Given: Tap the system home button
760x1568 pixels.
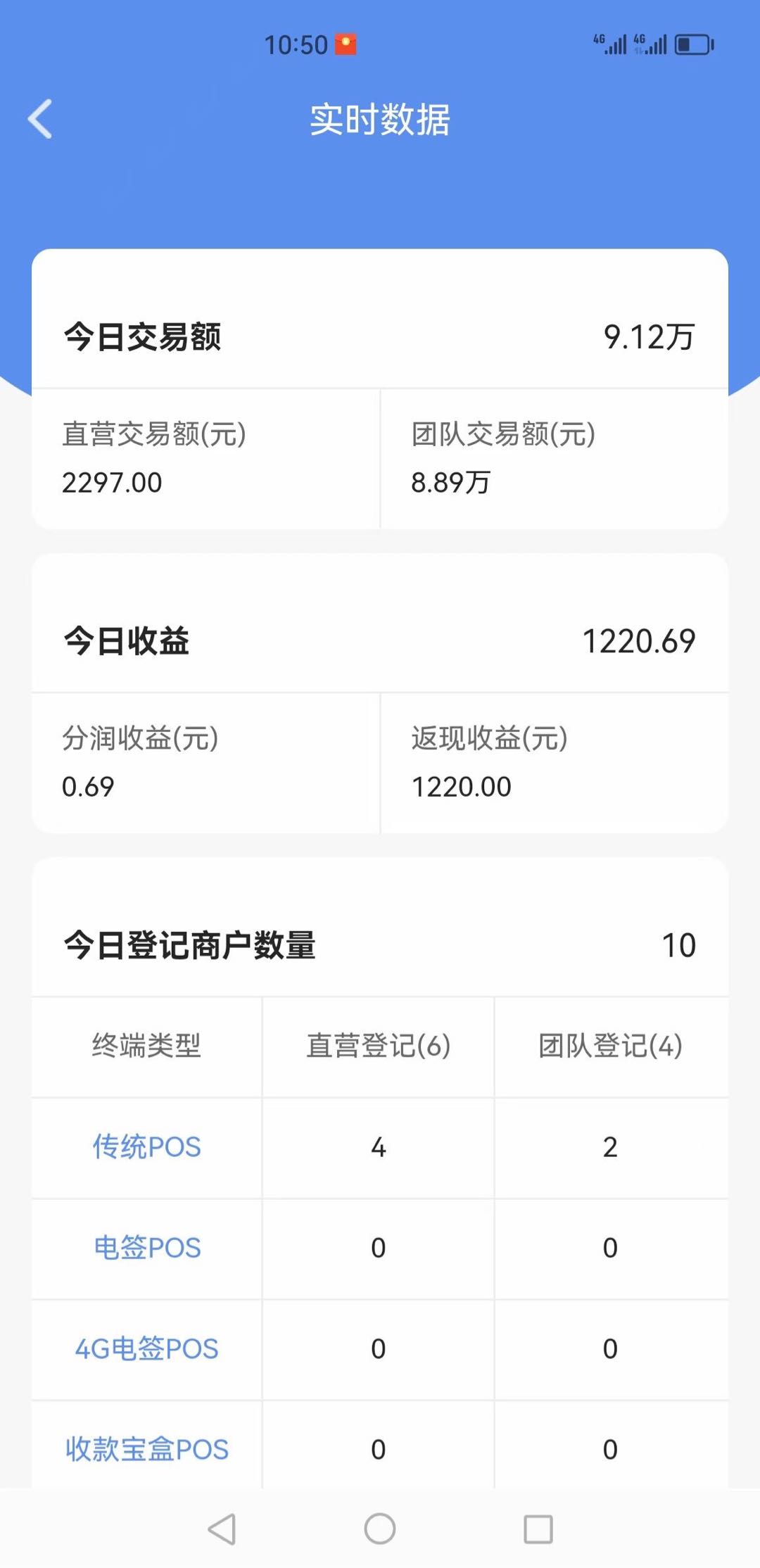Looking at the screenshot, I should 380,1529.
